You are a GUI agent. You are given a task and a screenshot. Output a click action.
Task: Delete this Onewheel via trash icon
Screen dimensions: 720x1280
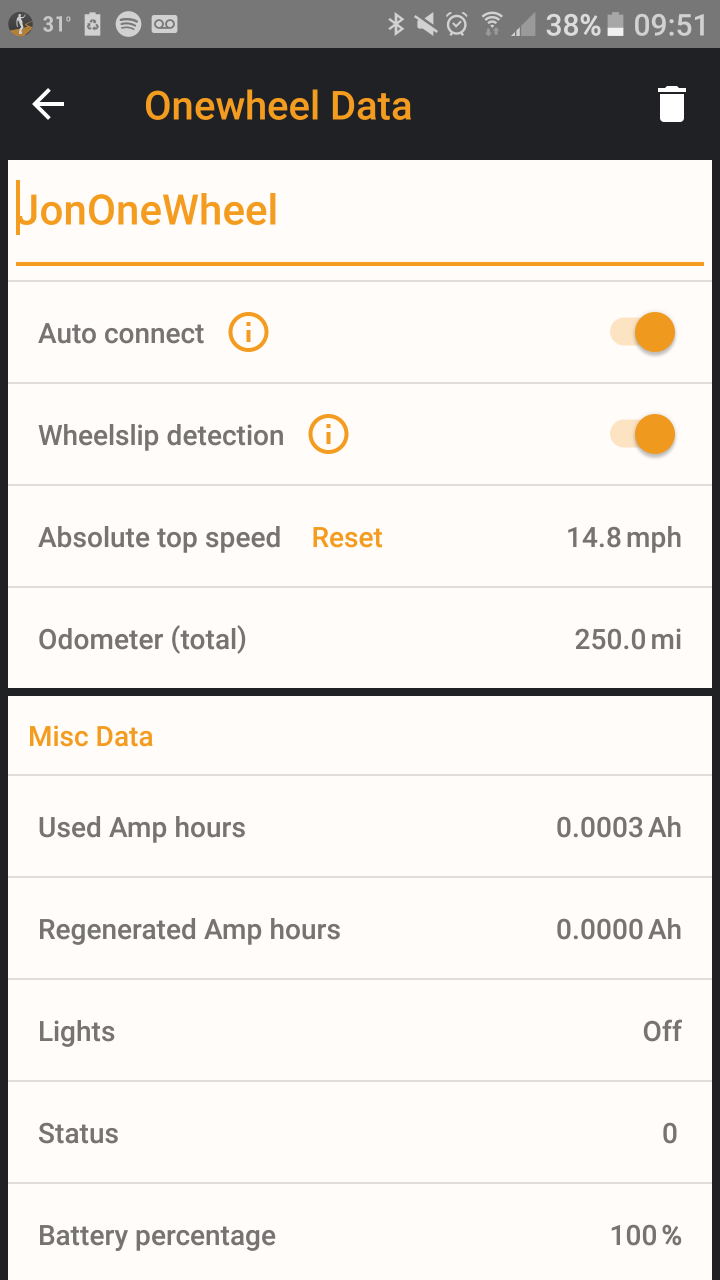(x=671, y=105)
